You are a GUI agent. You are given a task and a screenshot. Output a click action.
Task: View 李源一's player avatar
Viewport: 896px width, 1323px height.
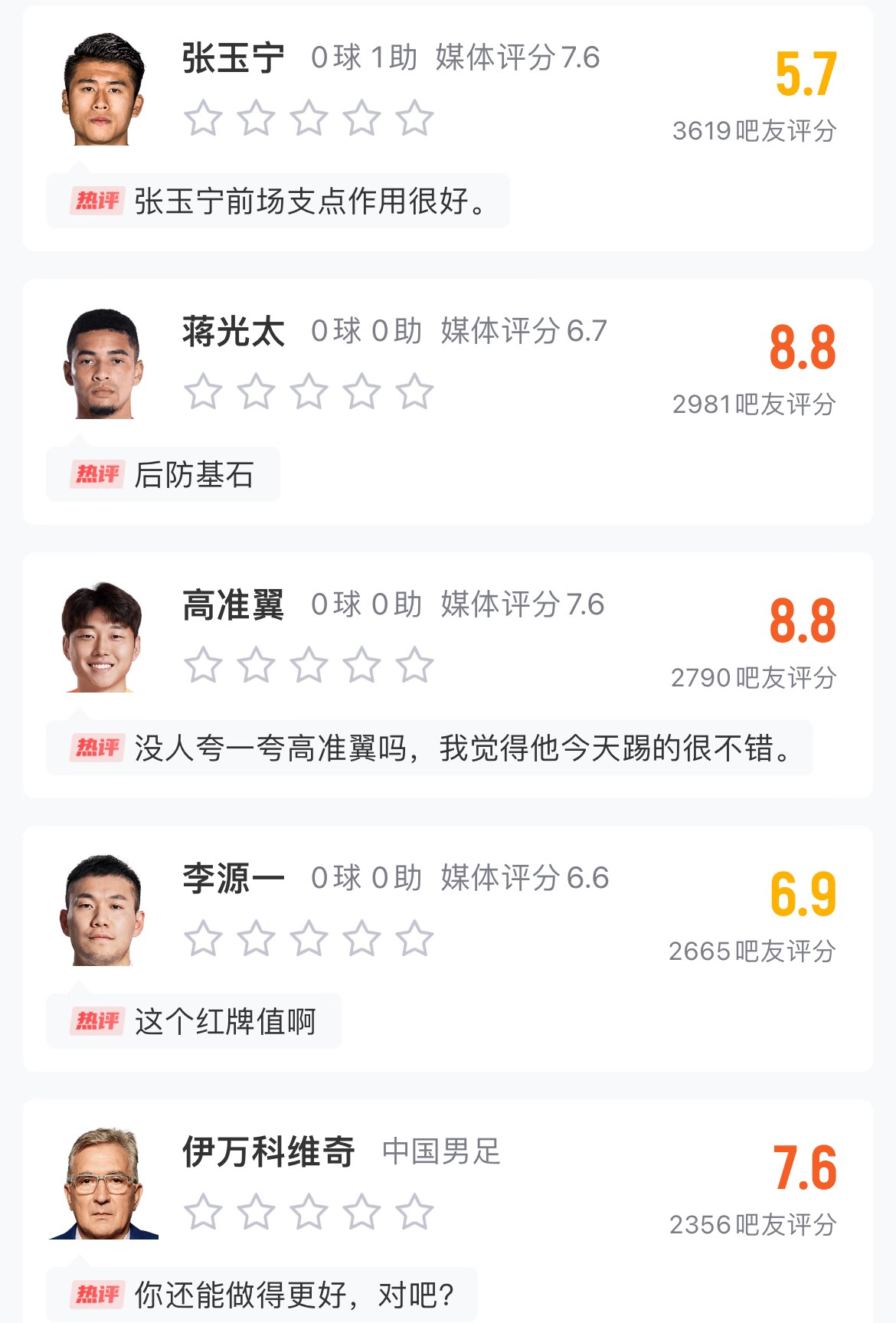click(x=103, y=911)
